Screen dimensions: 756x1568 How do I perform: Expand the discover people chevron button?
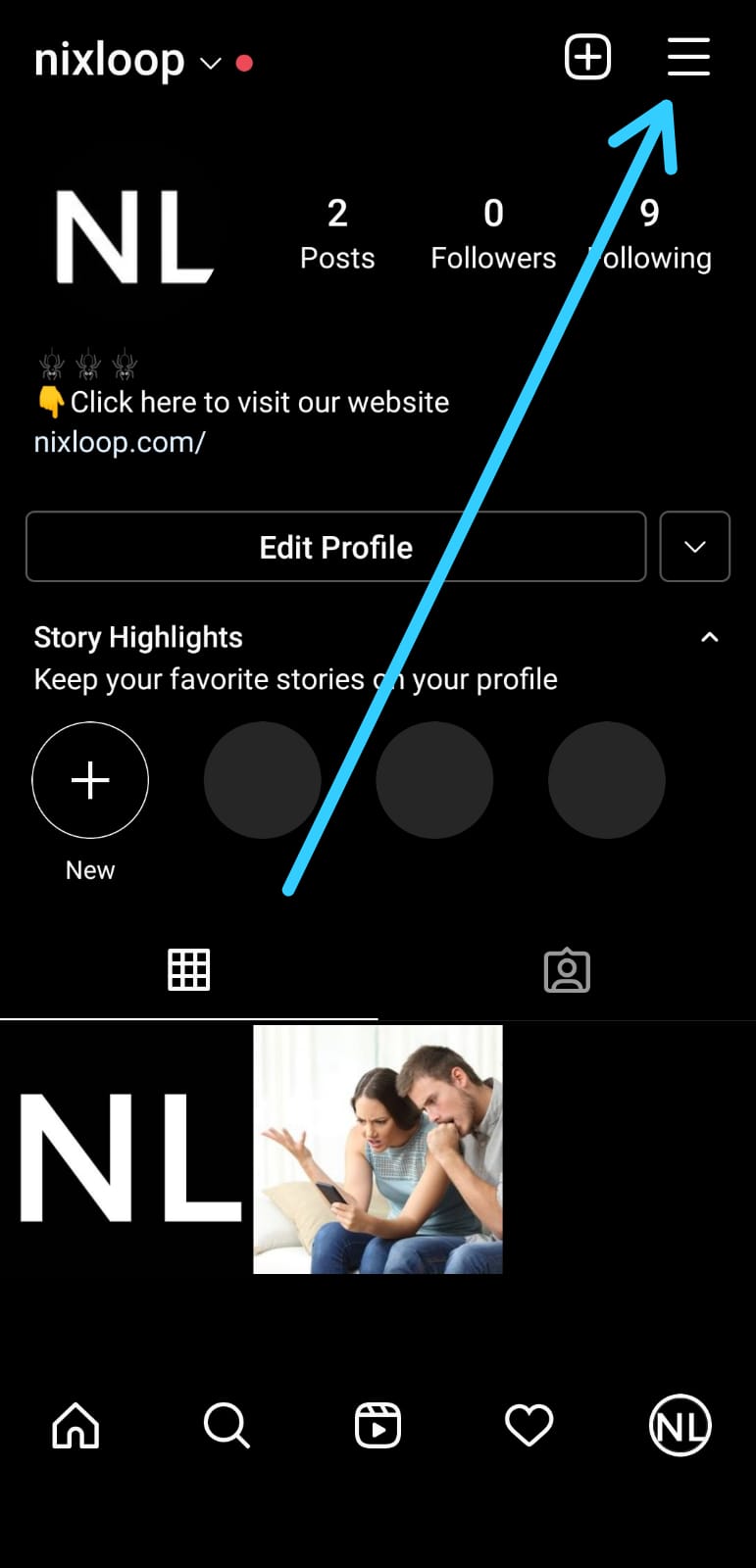click(x=694, y=547)
